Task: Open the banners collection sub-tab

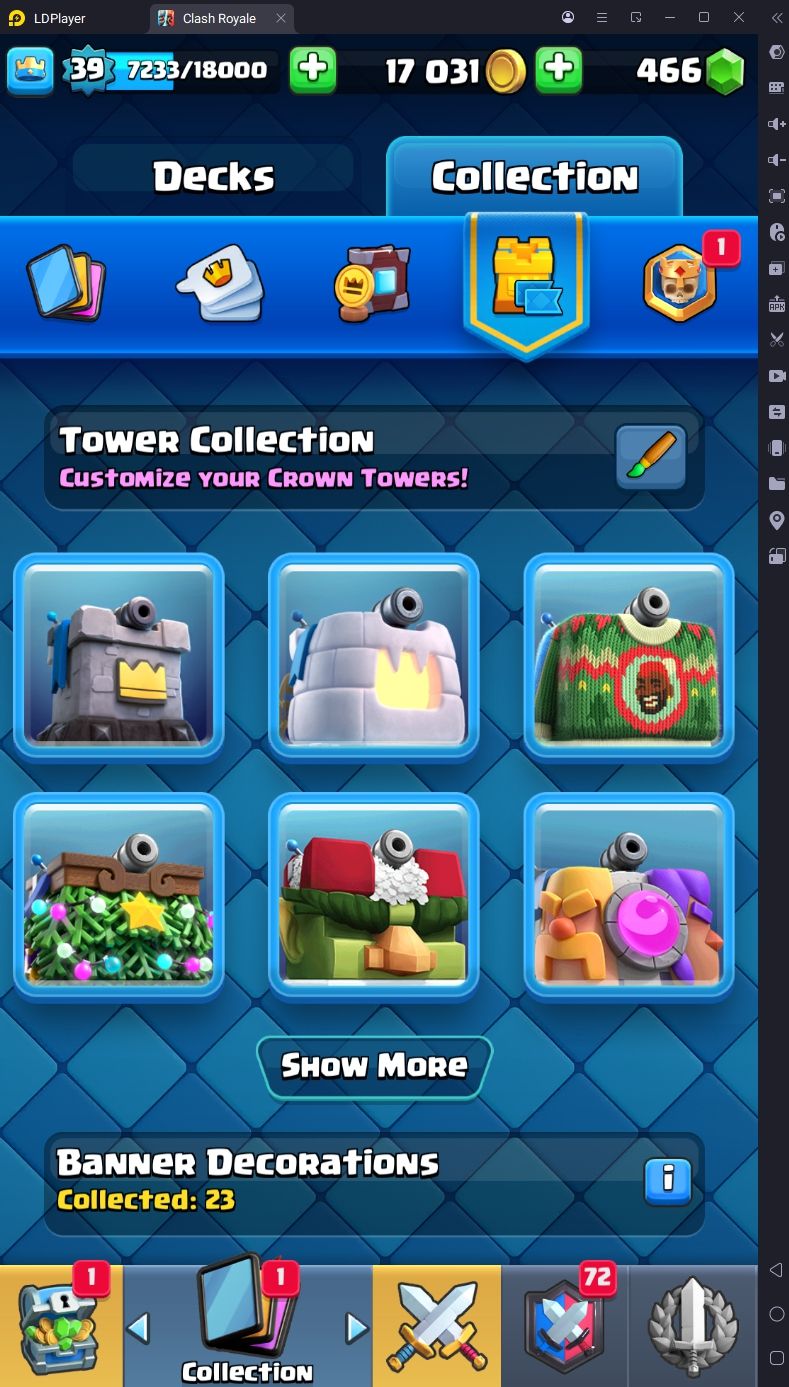Action: tap(372, 282)
